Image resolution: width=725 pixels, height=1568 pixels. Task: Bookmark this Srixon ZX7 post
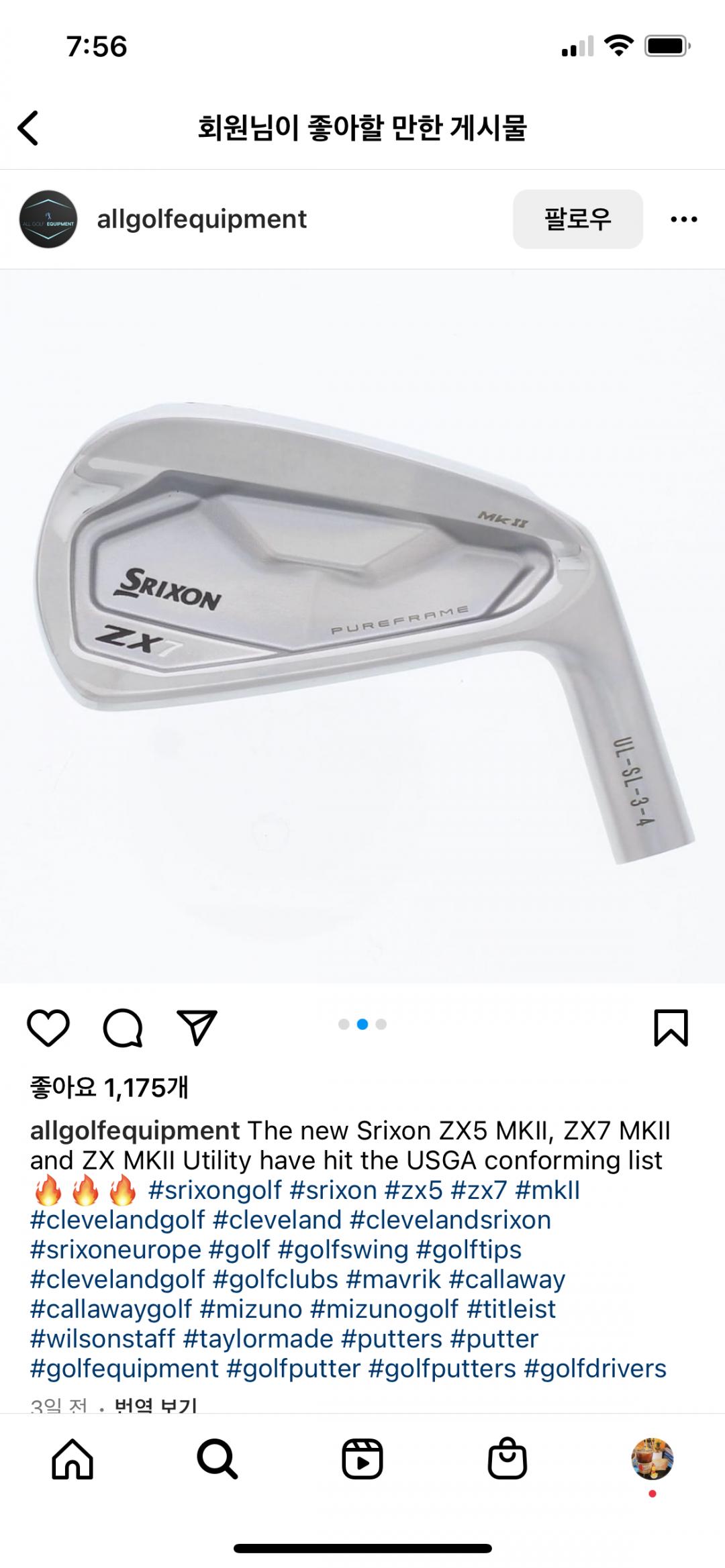coord(671,1027)
